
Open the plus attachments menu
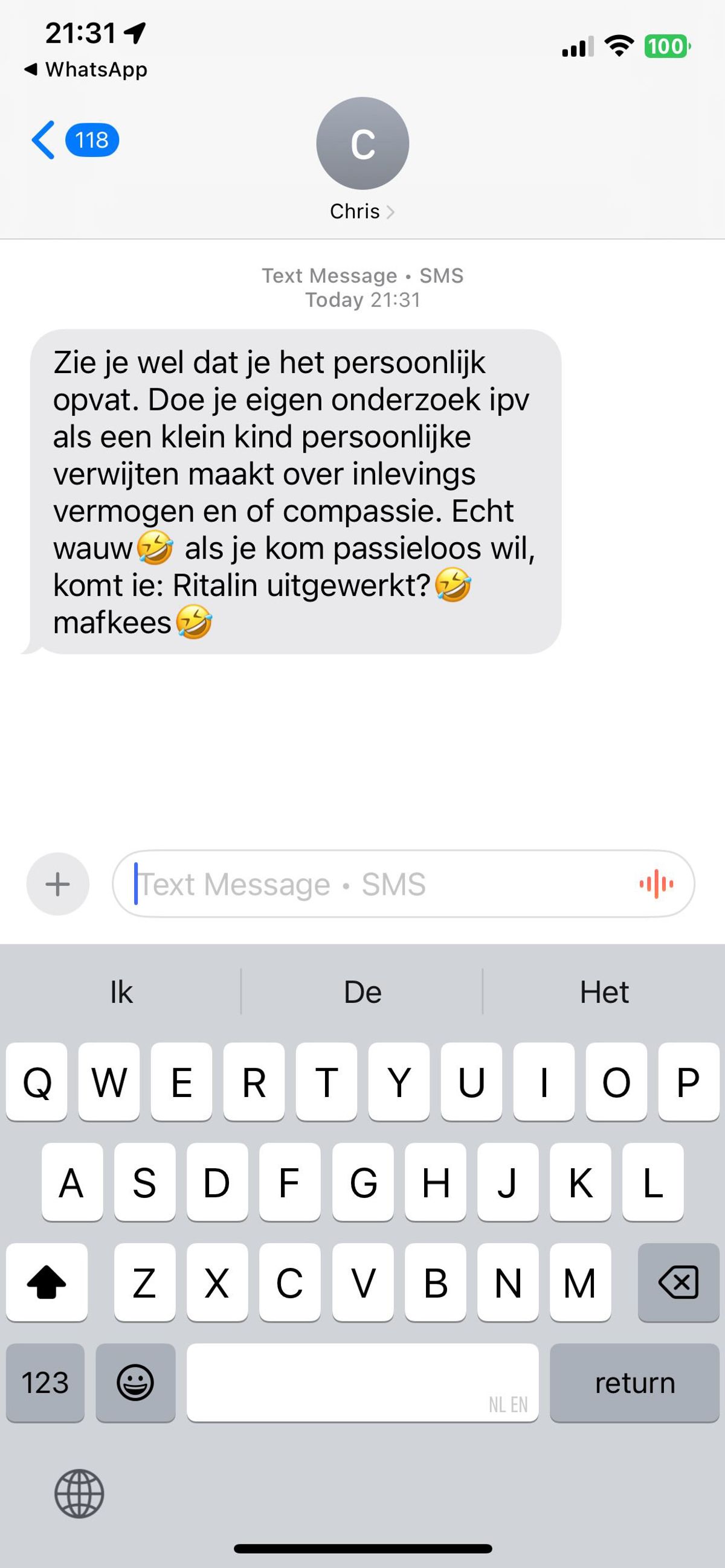coord(58,884)
